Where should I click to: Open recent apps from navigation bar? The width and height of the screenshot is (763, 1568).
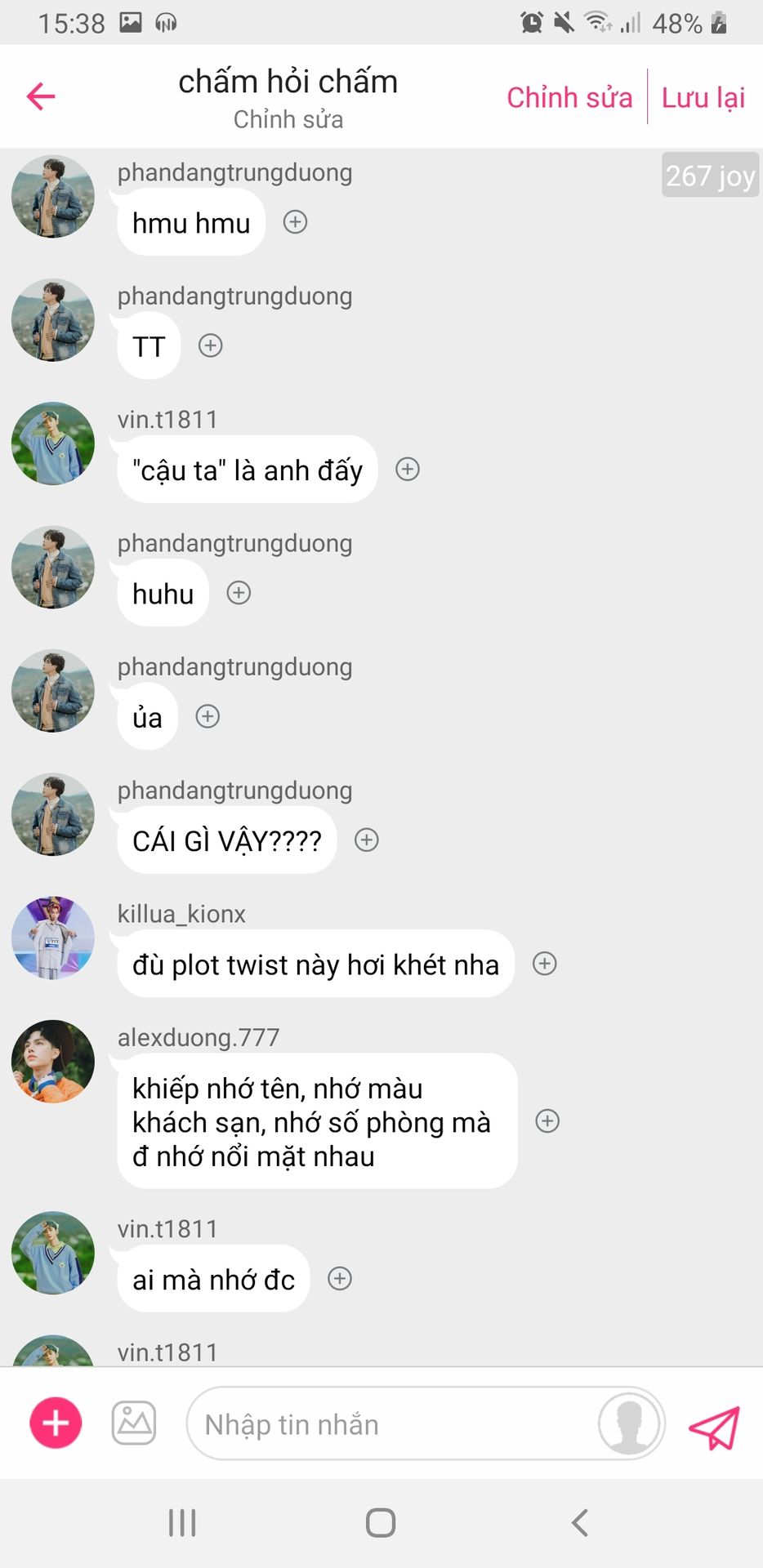[182, 1522]
